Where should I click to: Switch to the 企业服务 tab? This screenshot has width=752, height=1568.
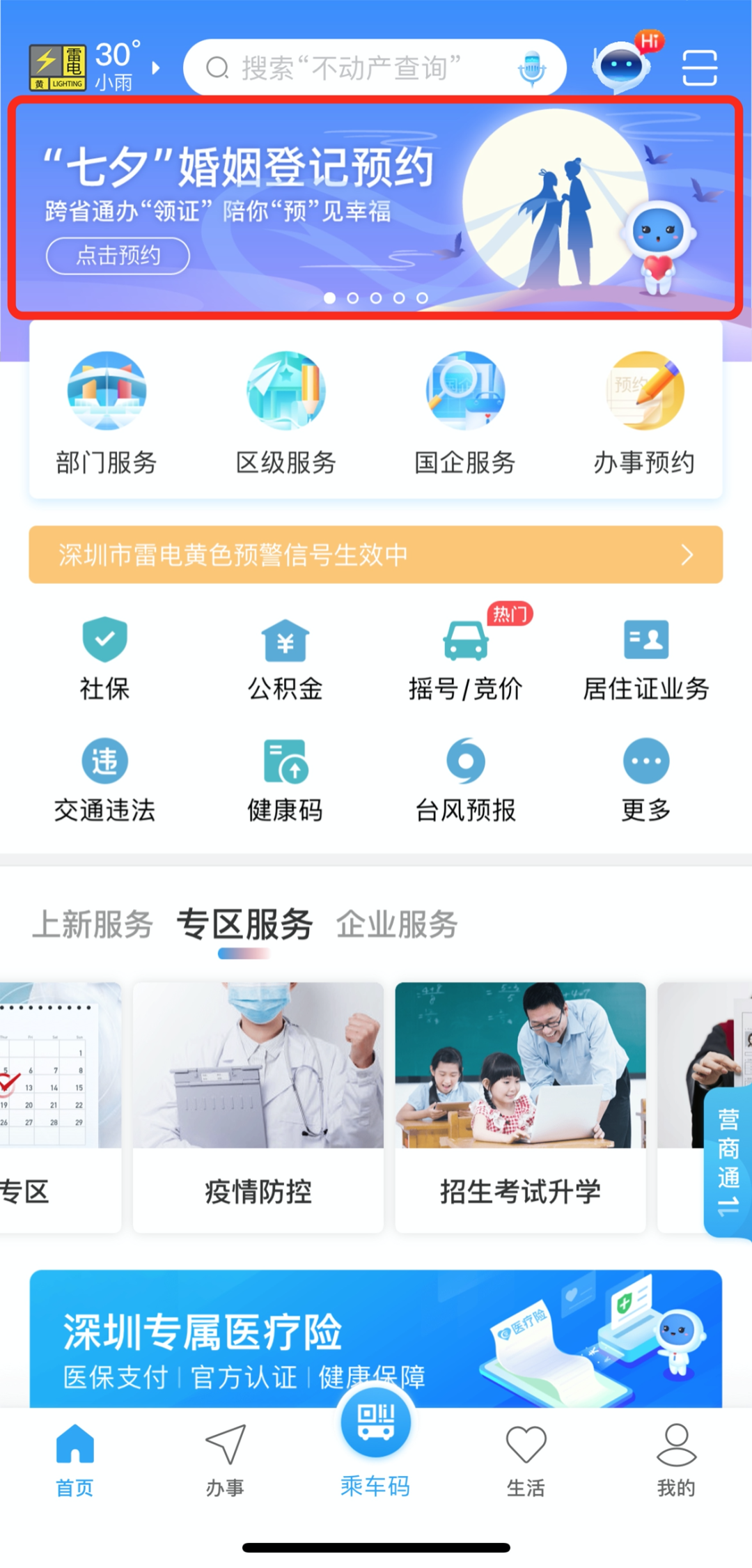point(397,924)
